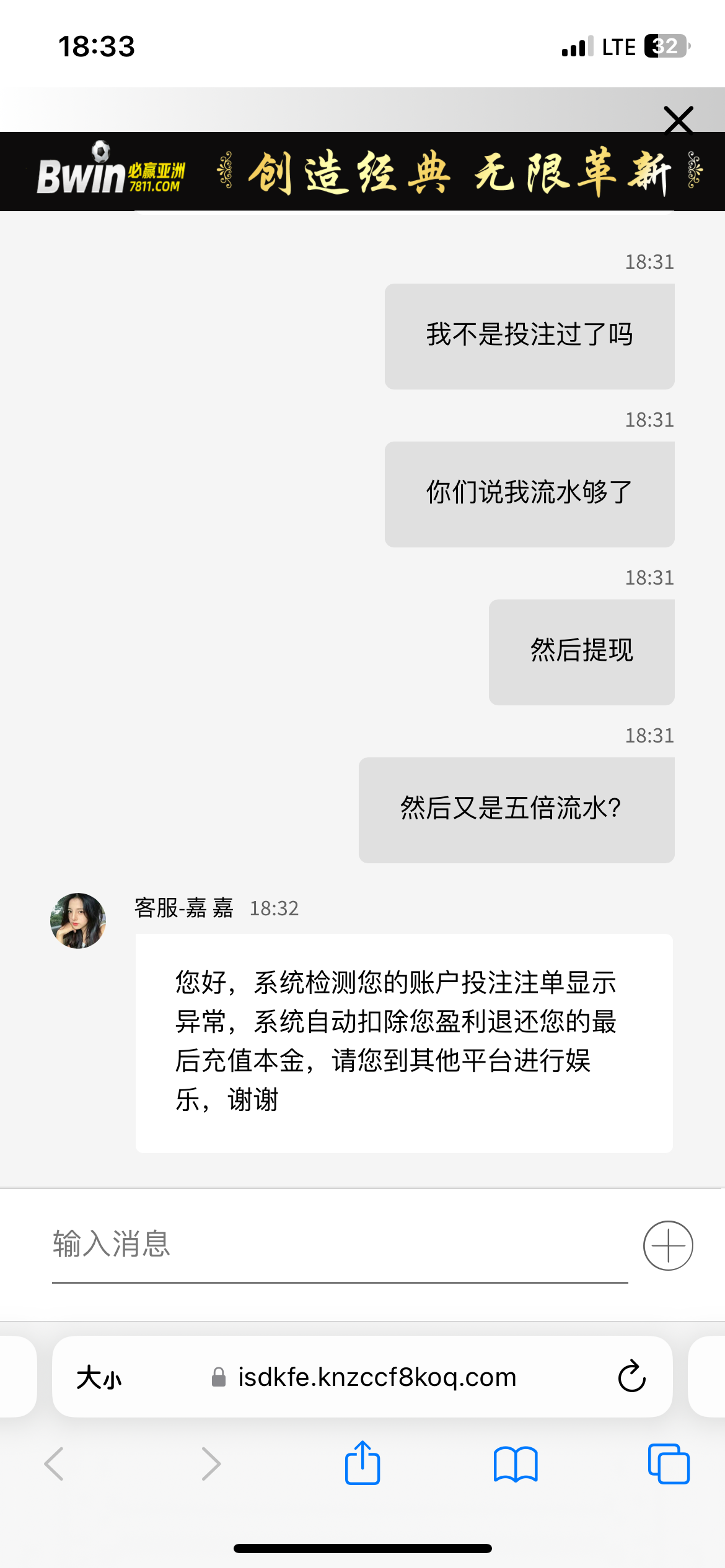The image size is (725, 1568).
Task: Reload the current web page
Action: coord(631,1377)
